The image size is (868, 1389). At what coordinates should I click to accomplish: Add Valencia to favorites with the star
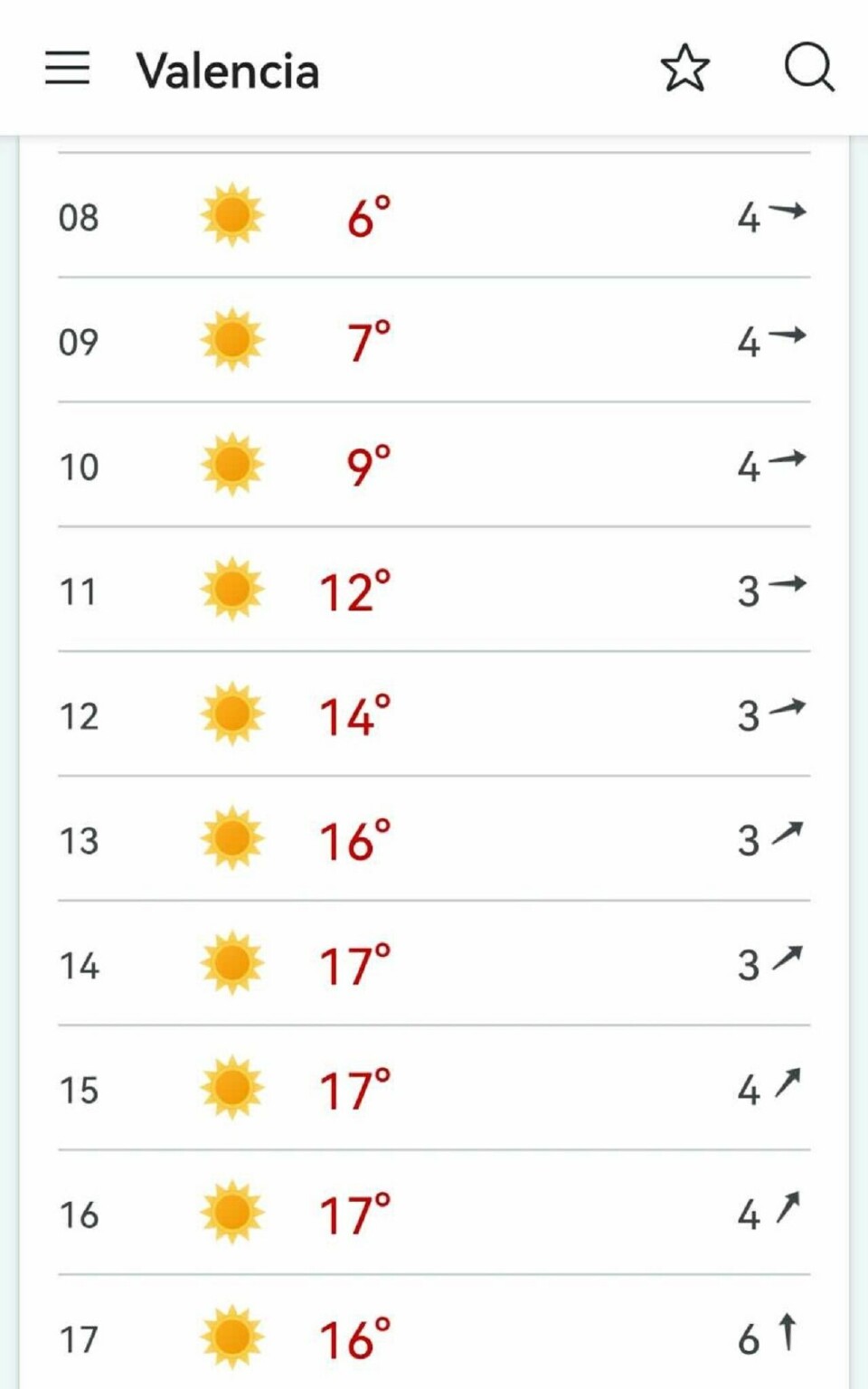pos(684,69)
